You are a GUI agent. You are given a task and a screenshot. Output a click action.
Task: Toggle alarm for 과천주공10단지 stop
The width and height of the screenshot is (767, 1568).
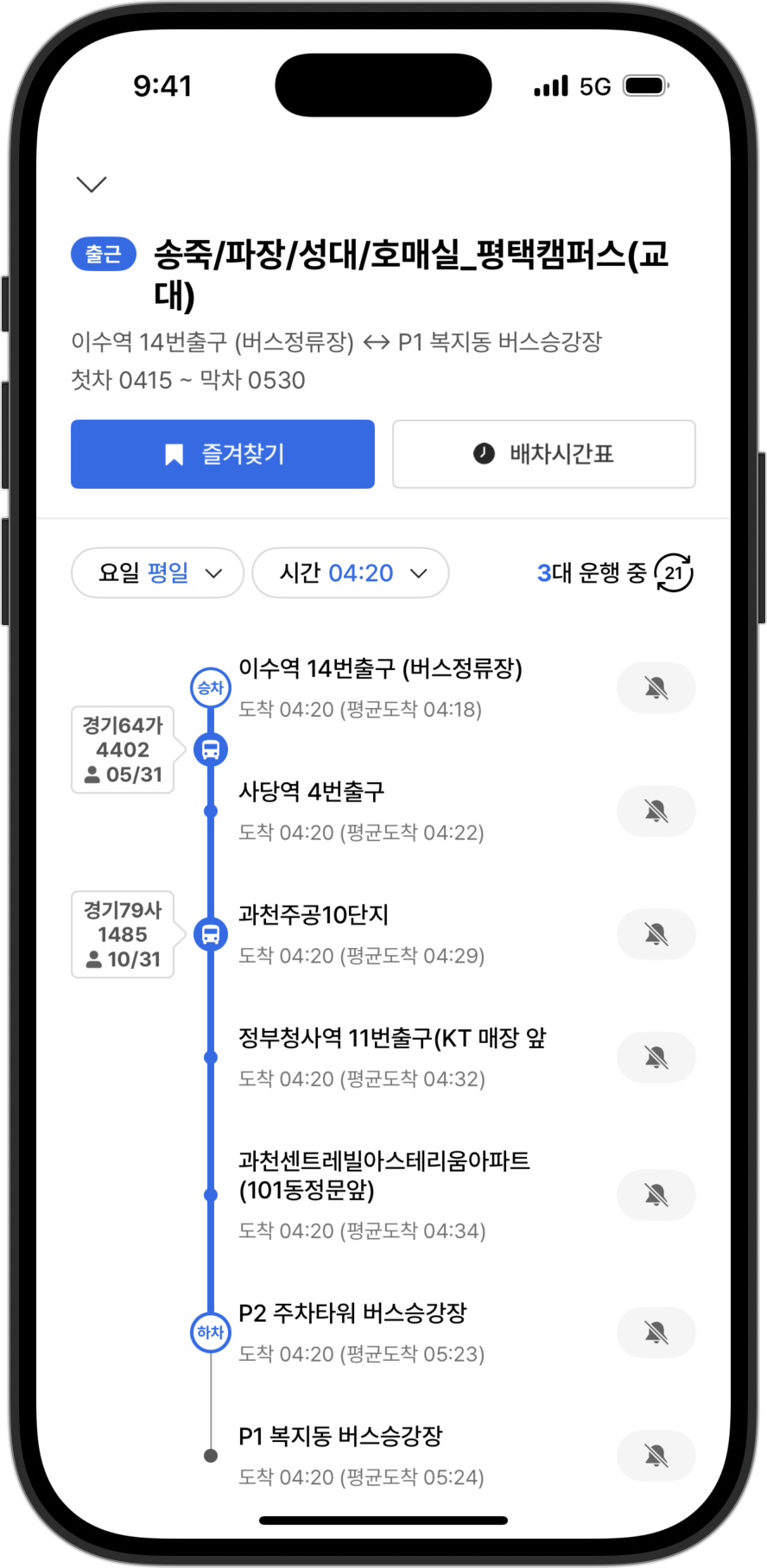click(x=656, y=934)
